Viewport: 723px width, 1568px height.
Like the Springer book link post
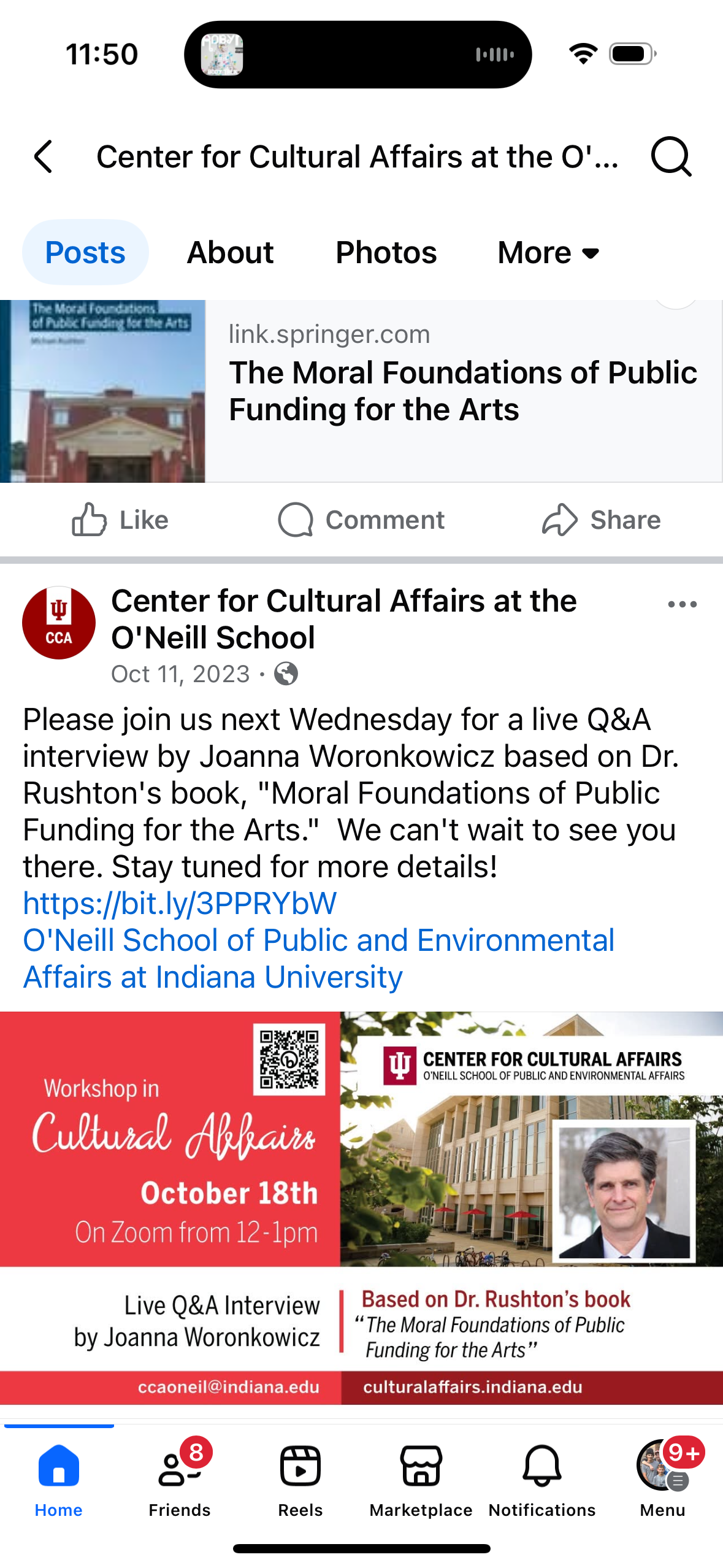coord(120,520)
